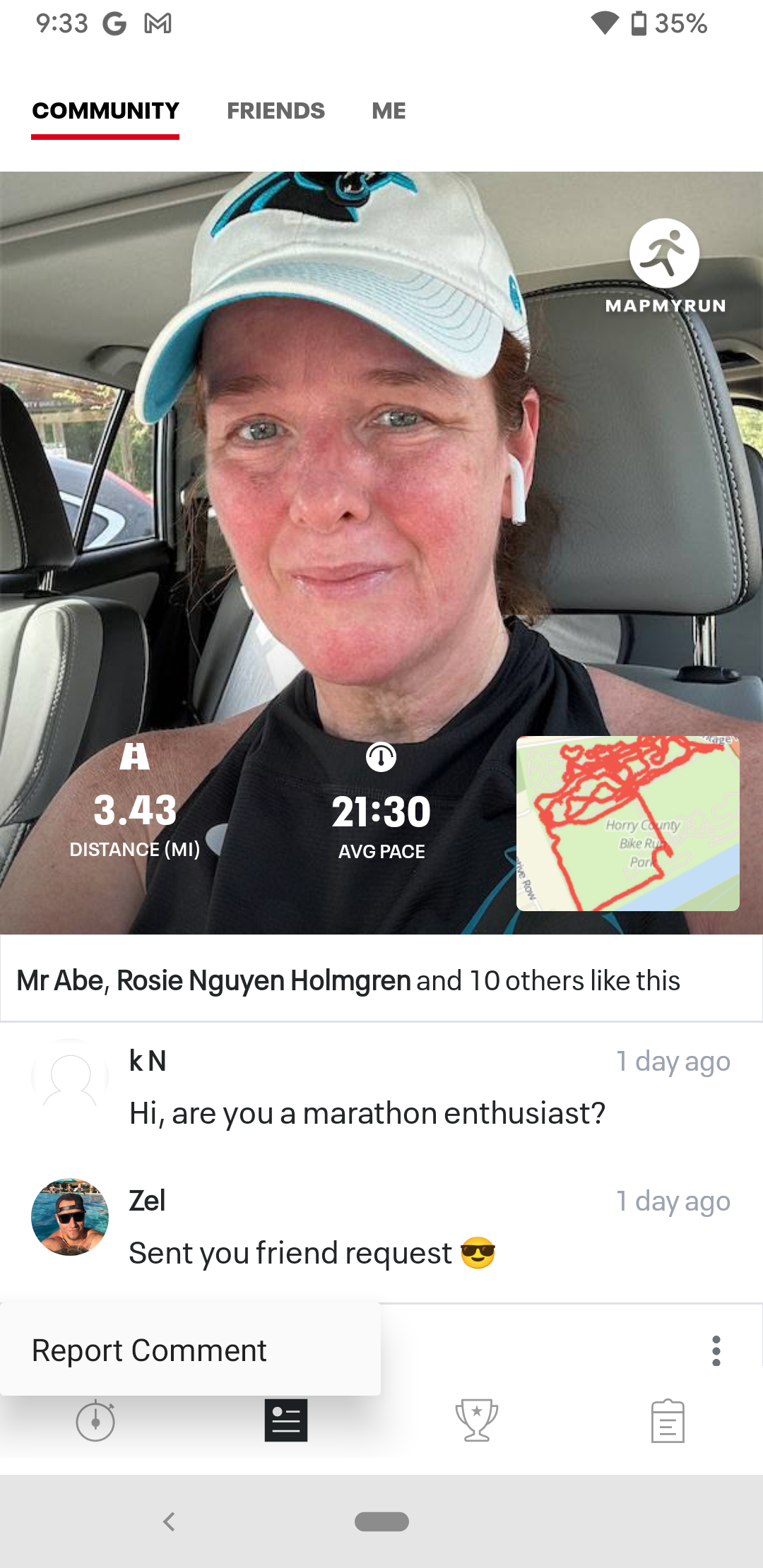Go back using system navigation
Viewport: 763px width, 1568px height.
pyautogui.click(x=168, y=1521)
